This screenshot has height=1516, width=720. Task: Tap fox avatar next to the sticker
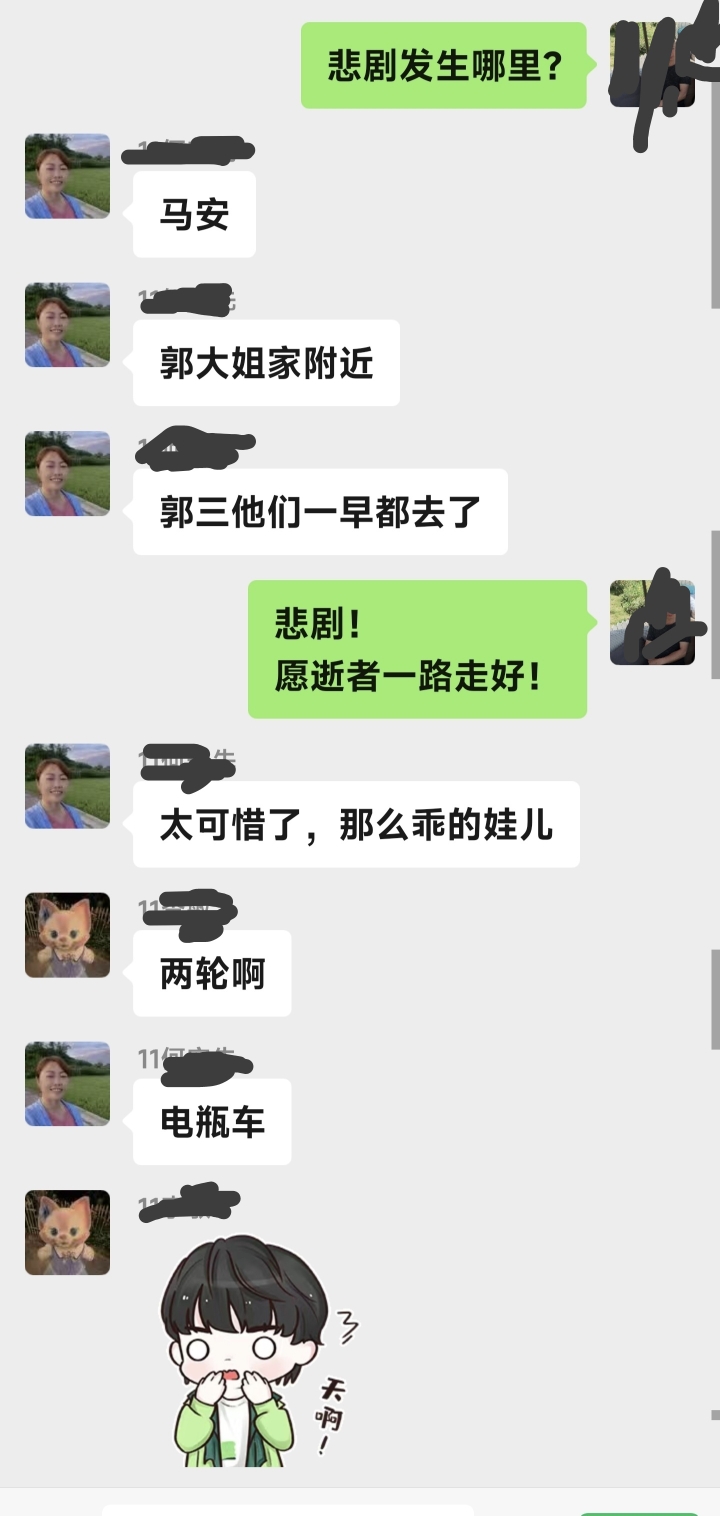tap(67, 1232)
